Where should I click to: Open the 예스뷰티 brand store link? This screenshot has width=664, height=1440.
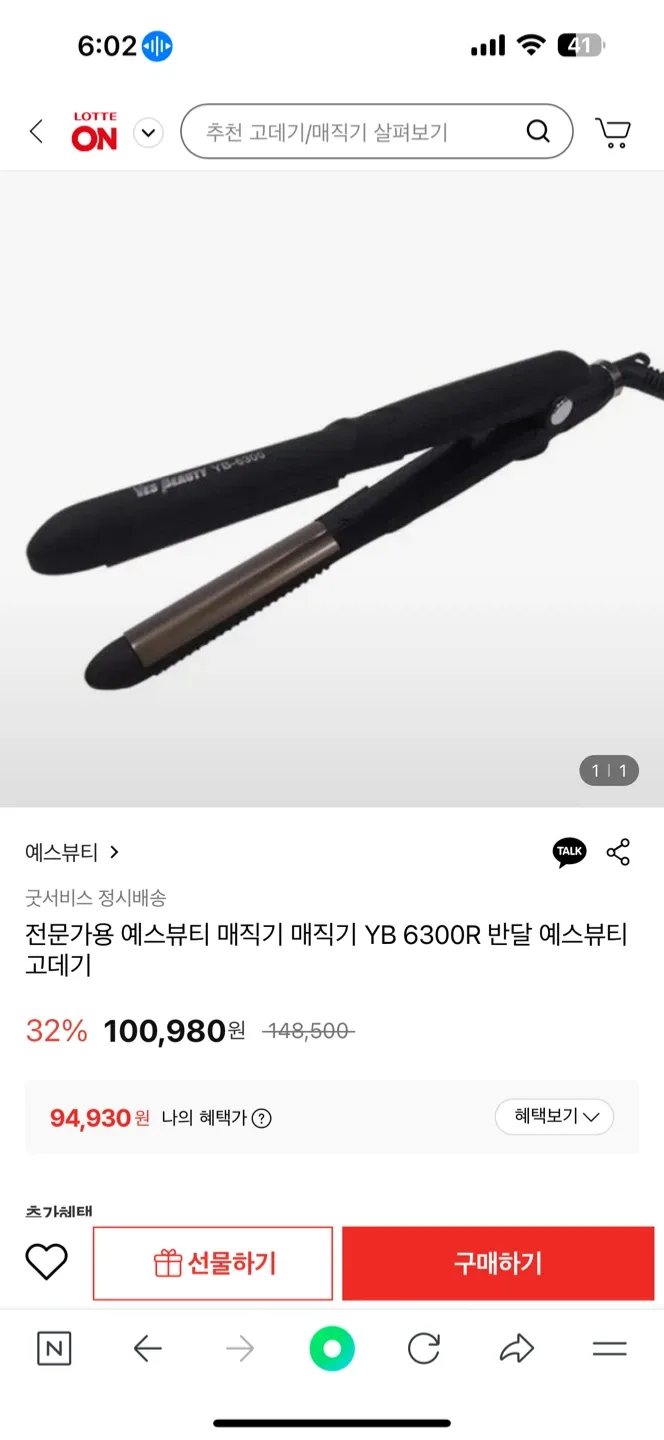click(72, 852)
